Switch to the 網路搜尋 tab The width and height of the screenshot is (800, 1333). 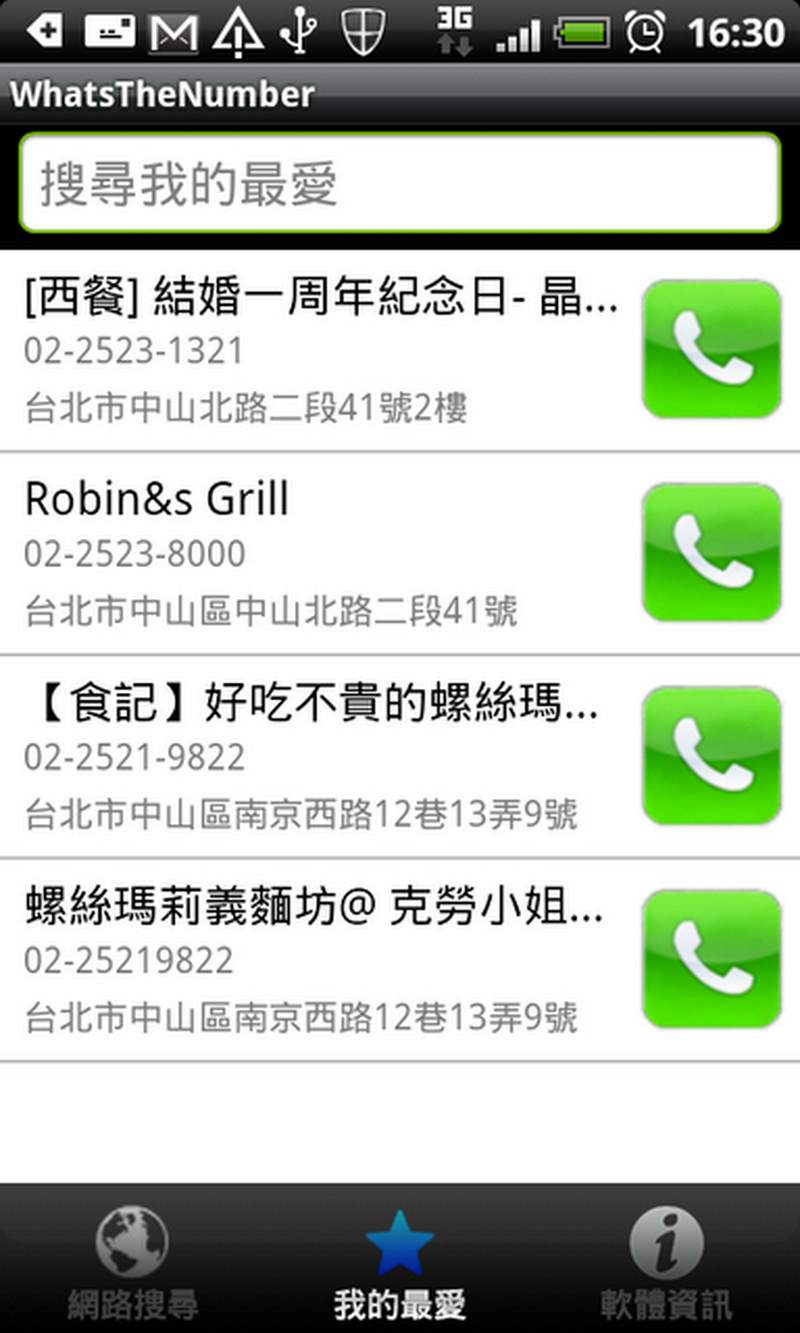133,1260
